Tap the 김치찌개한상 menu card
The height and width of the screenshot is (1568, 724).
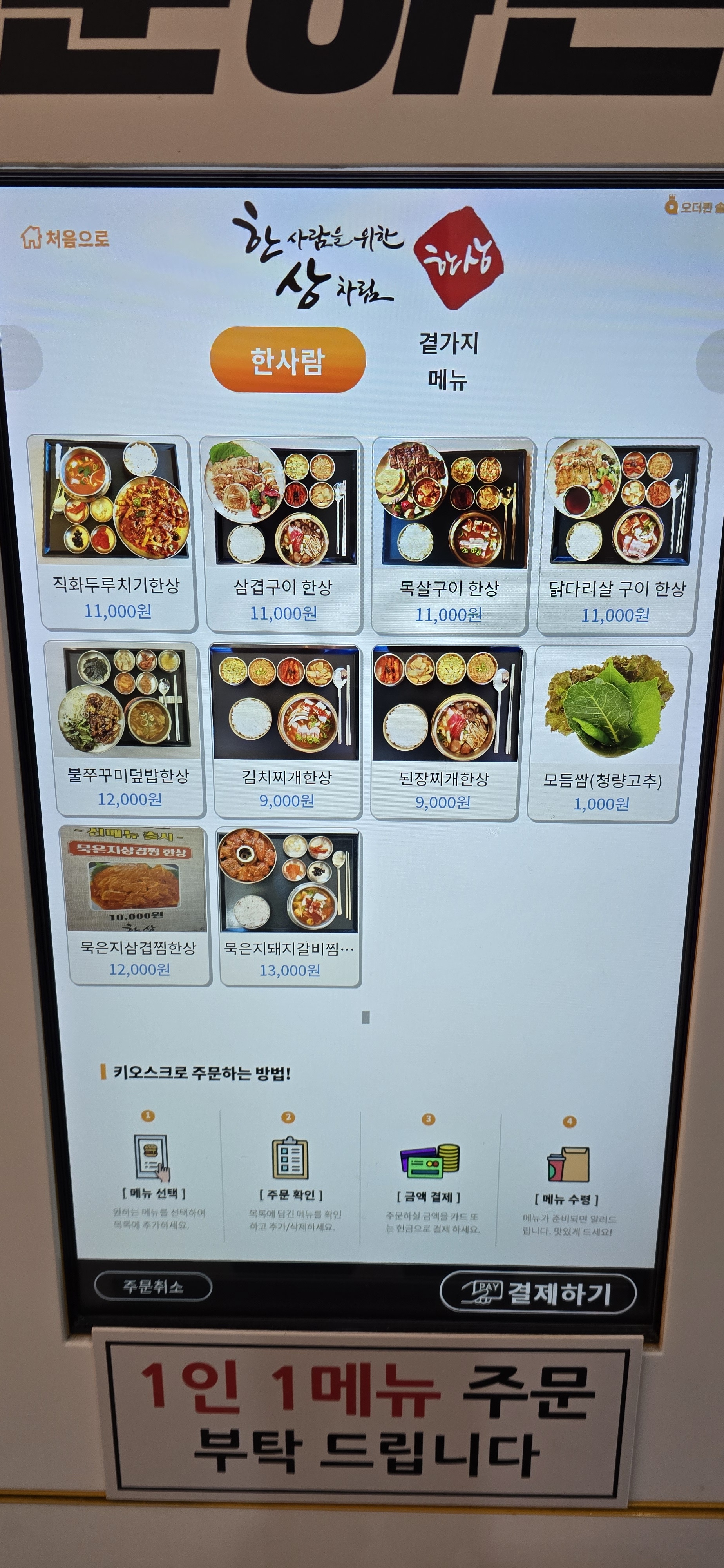coord(286,729)
